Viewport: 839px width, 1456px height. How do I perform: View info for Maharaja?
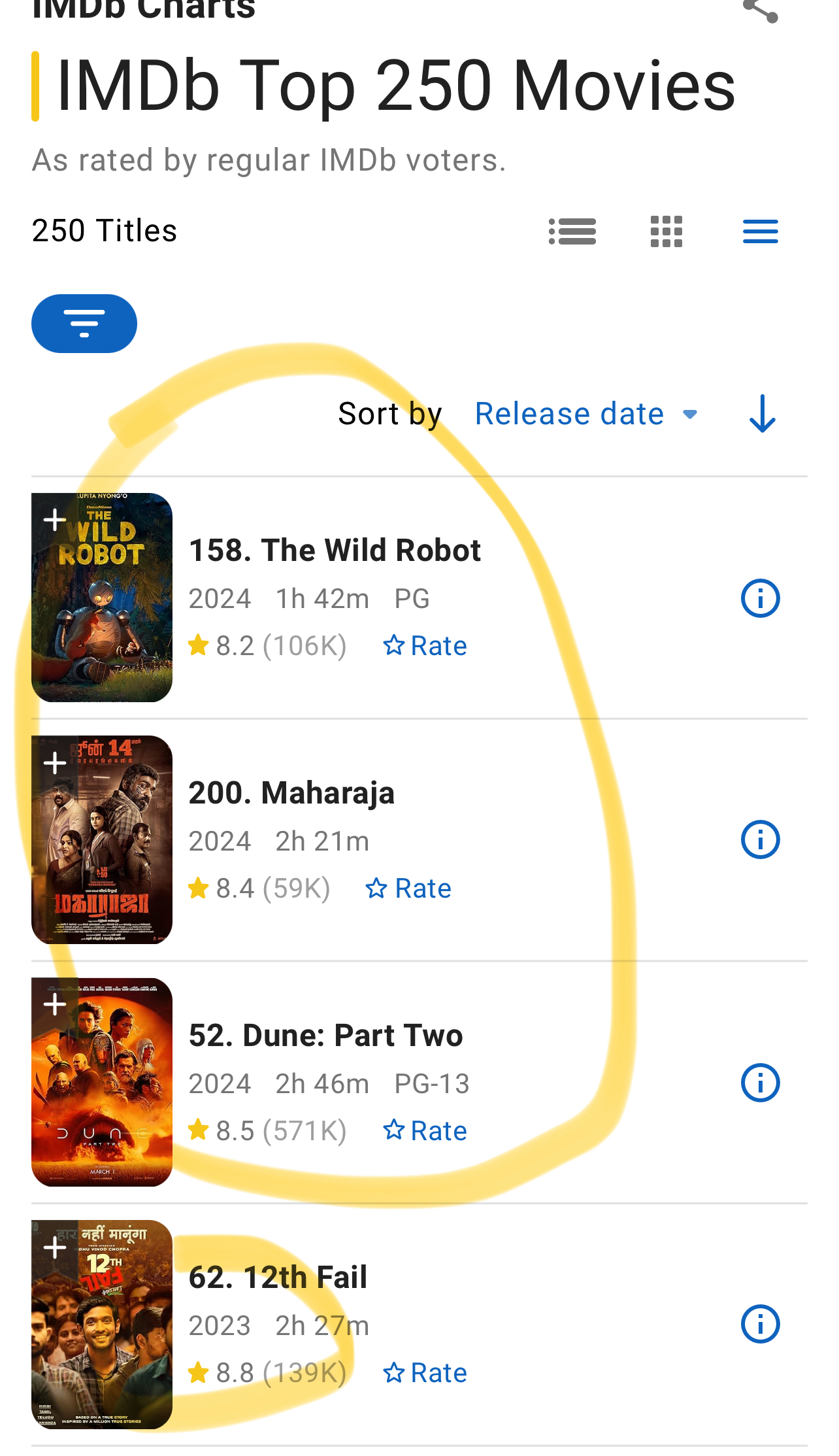click(x=760, y=839)
